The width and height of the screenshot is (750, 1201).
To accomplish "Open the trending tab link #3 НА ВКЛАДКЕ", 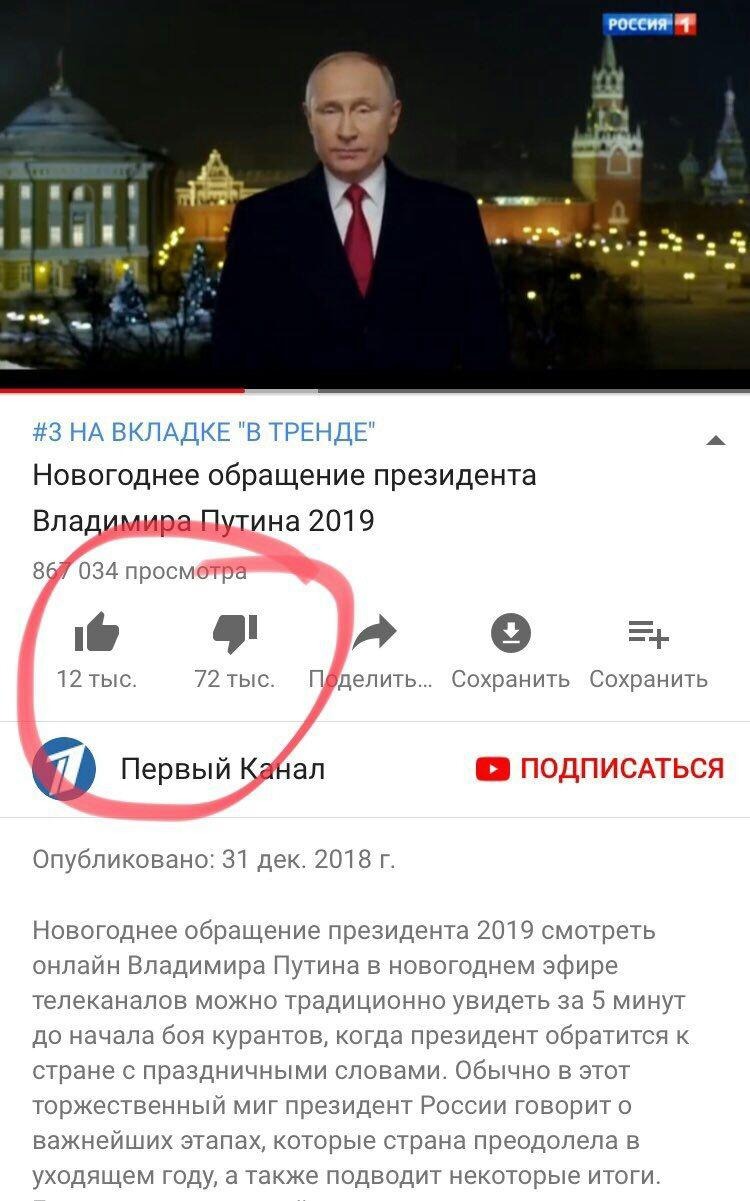I will [204, 432].
